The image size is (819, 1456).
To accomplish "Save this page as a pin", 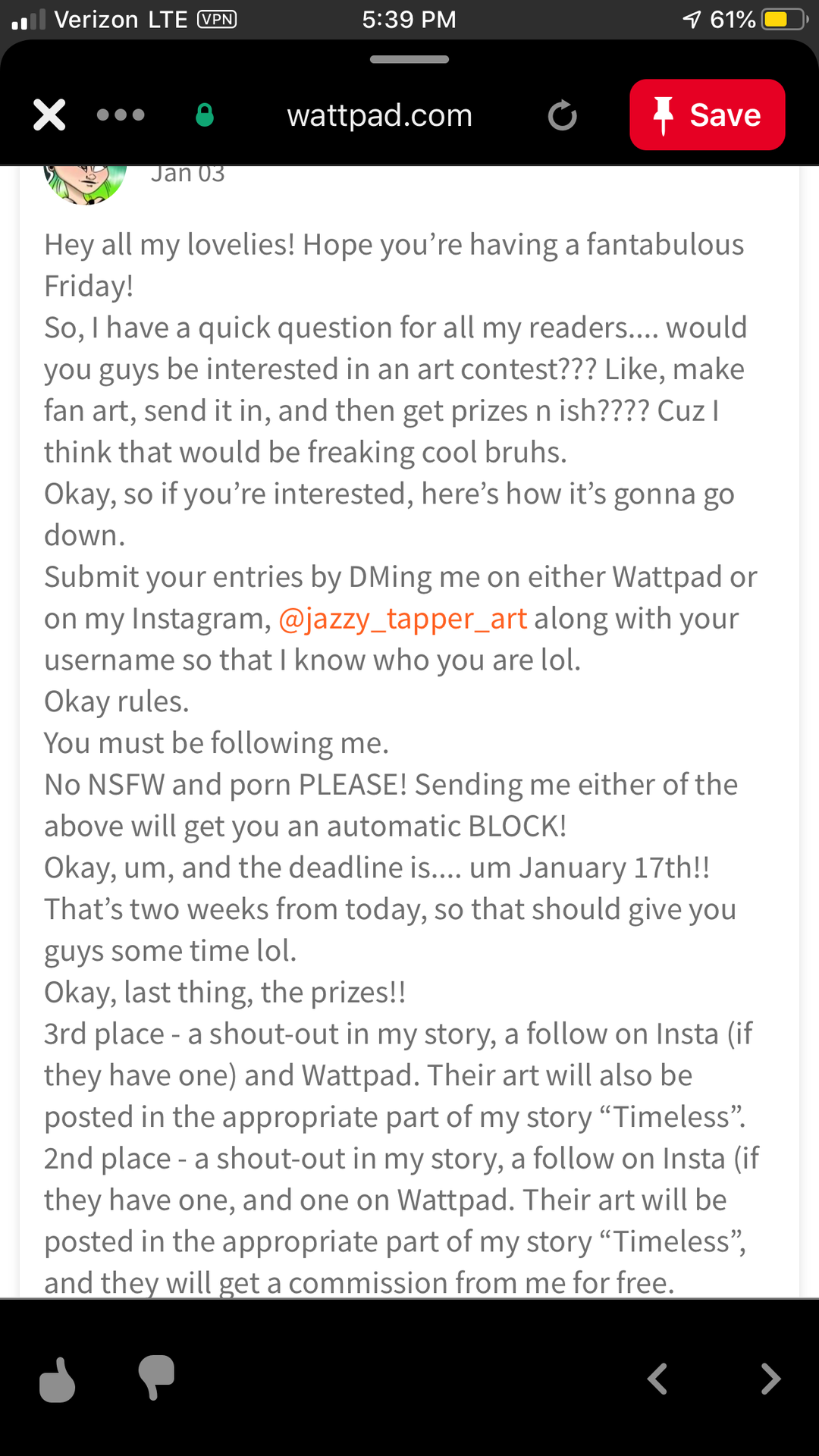I will 707,115.
